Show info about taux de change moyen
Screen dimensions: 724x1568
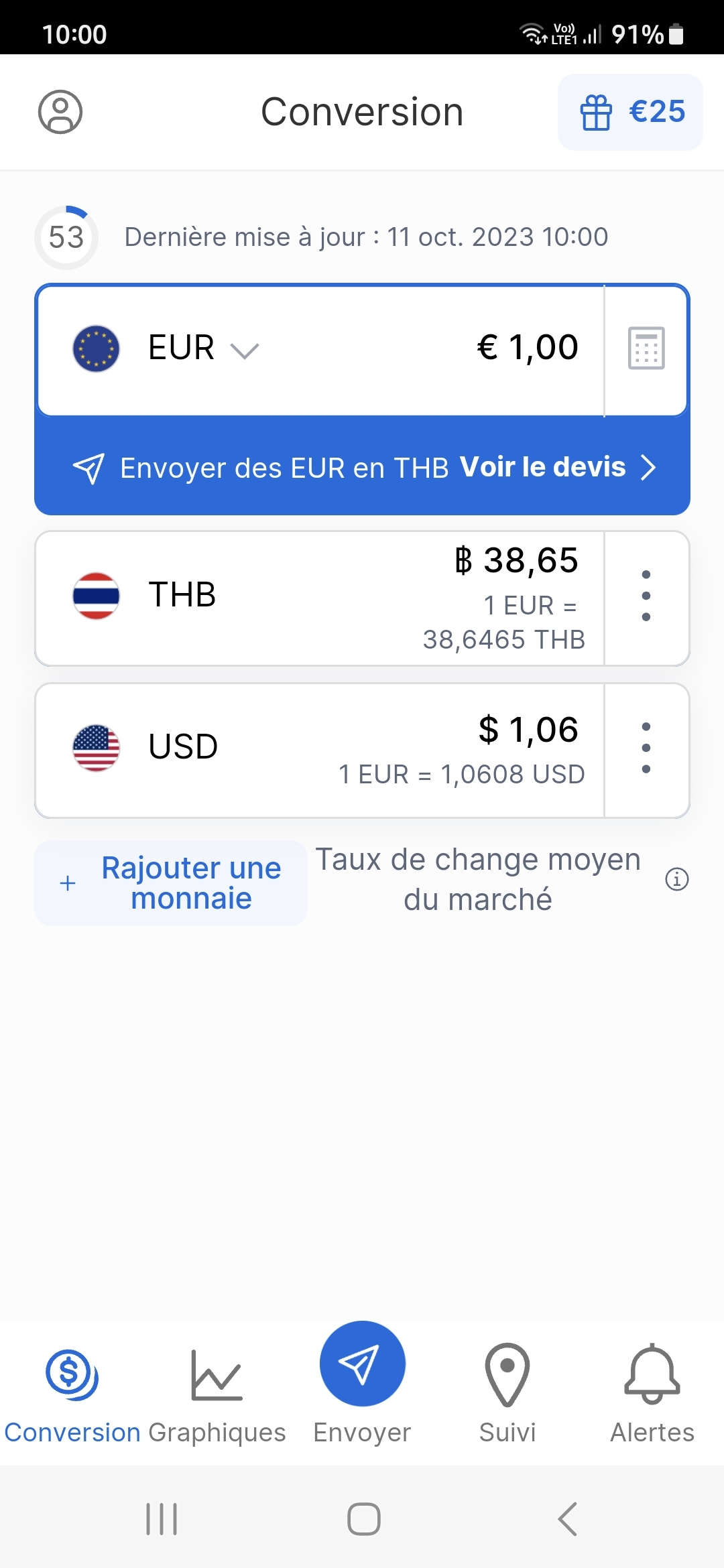(x=677, y=879)
